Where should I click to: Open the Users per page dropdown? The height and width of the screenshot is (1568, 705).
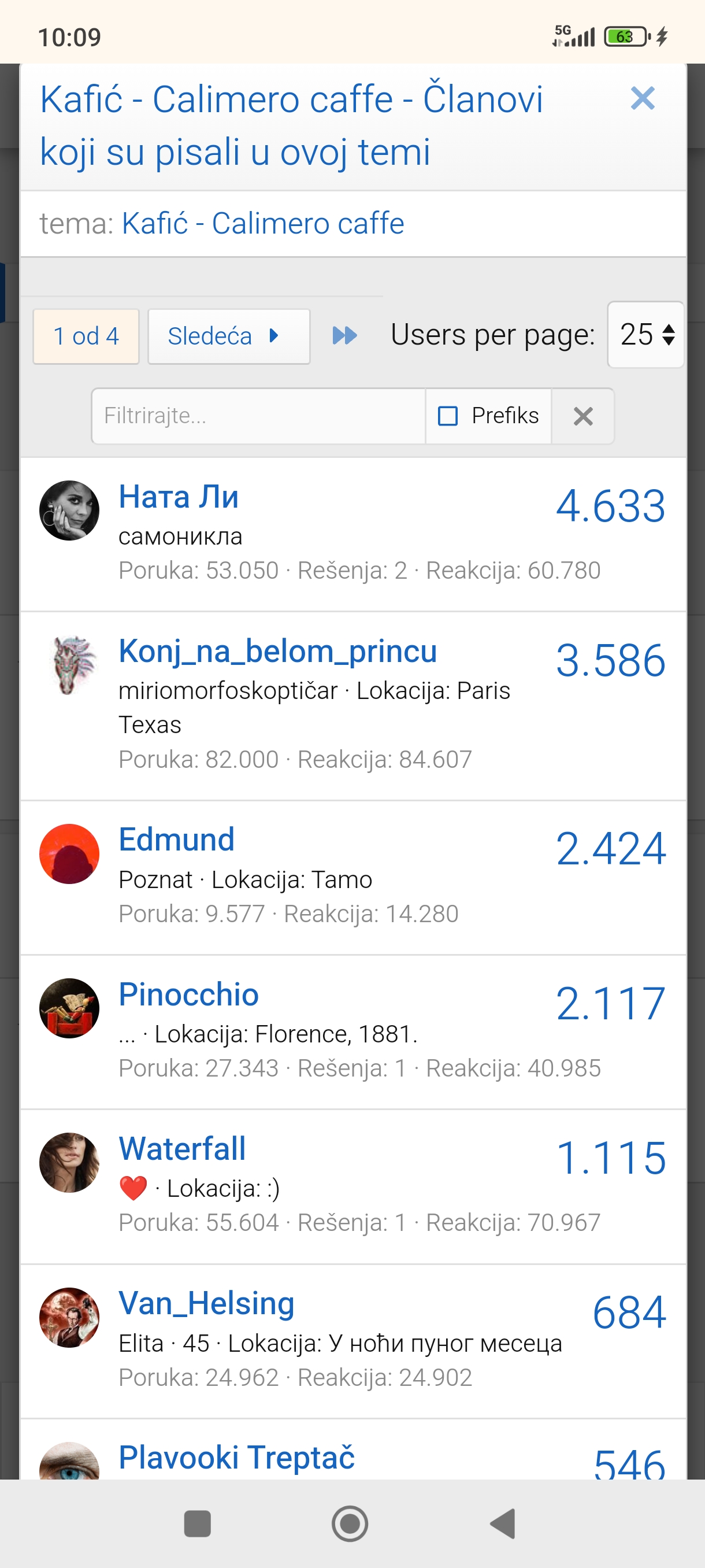[645, 335]
